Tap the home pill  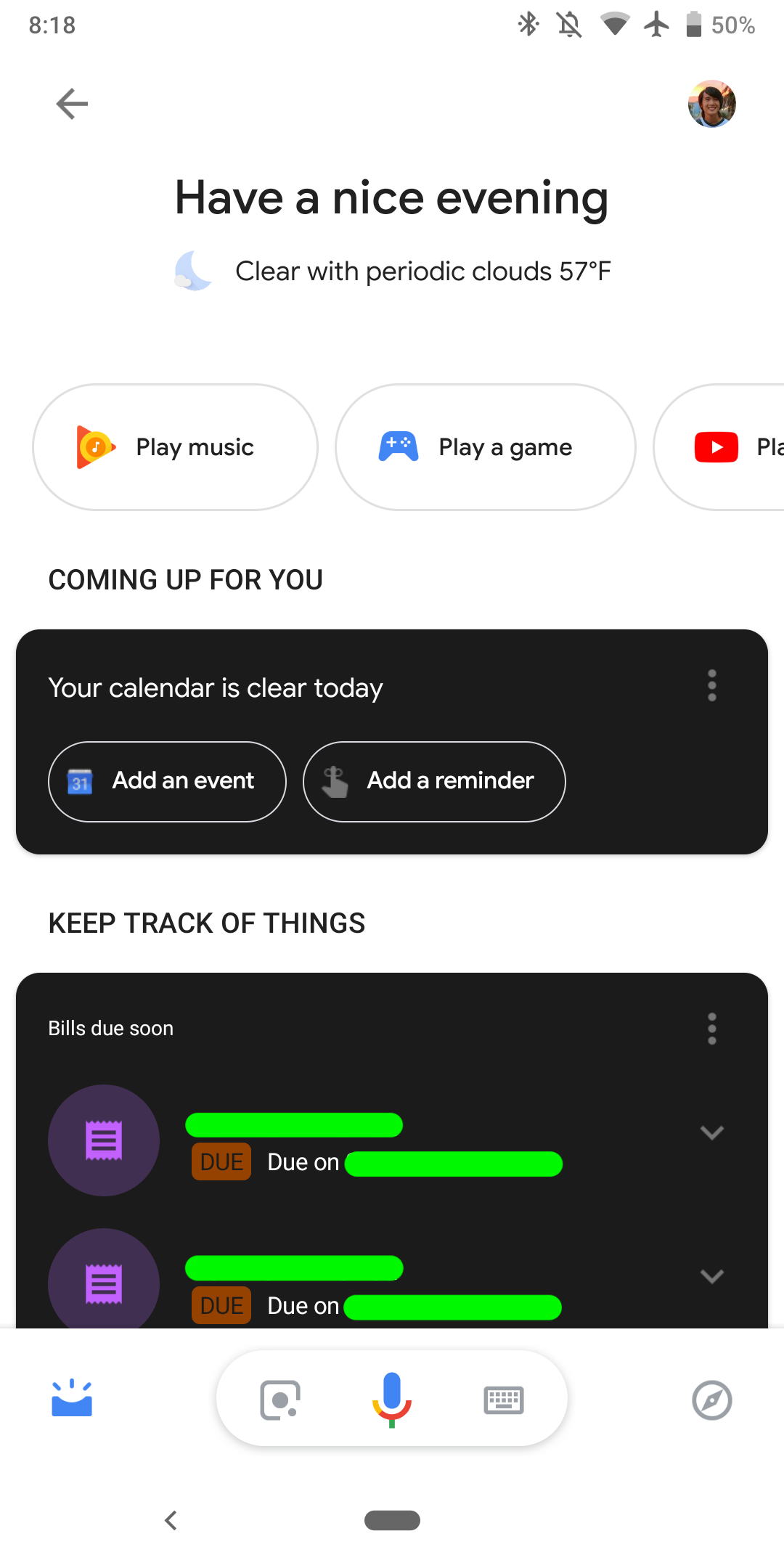tap(392, 1520)
